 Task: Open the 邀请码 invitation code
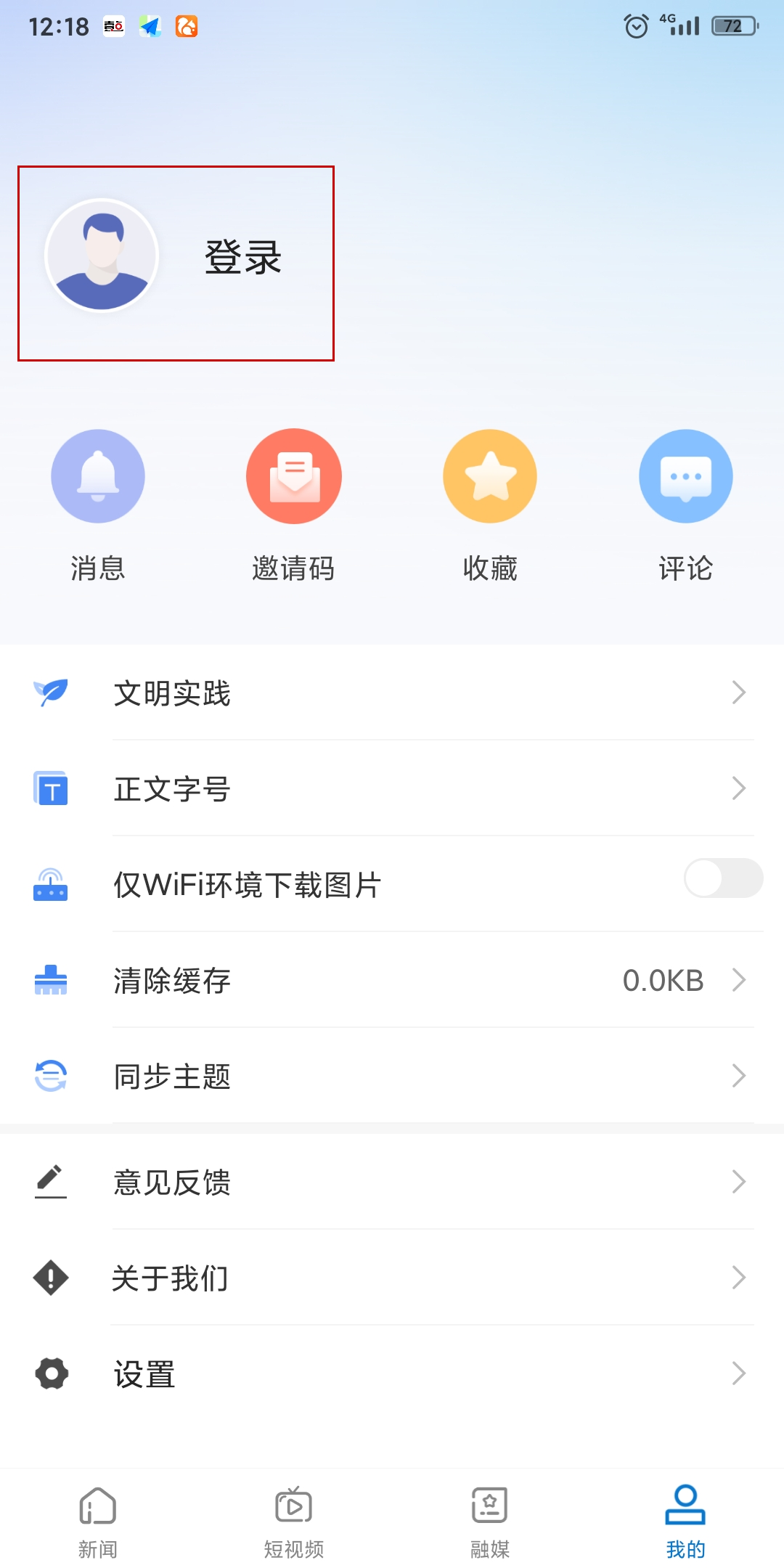click(x=294, y=476)
